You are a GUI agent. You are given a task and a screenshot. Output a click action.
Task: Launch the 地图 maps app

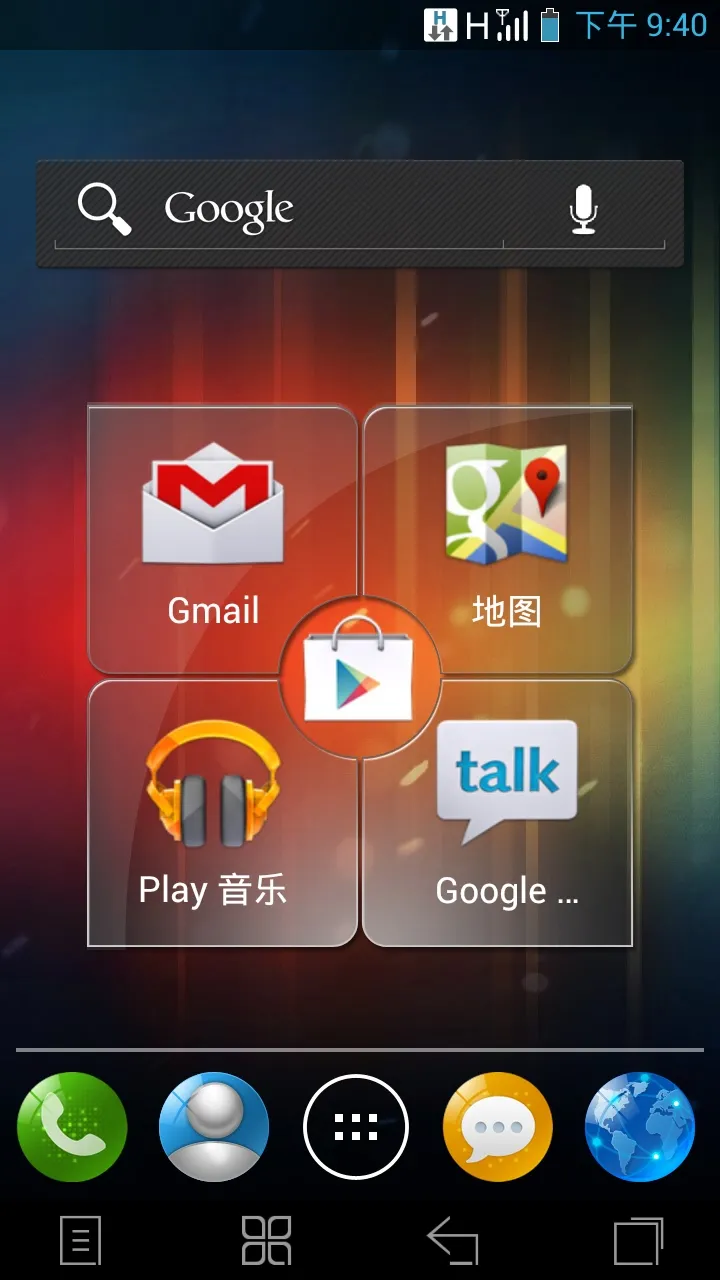click(x=506, y=530)
